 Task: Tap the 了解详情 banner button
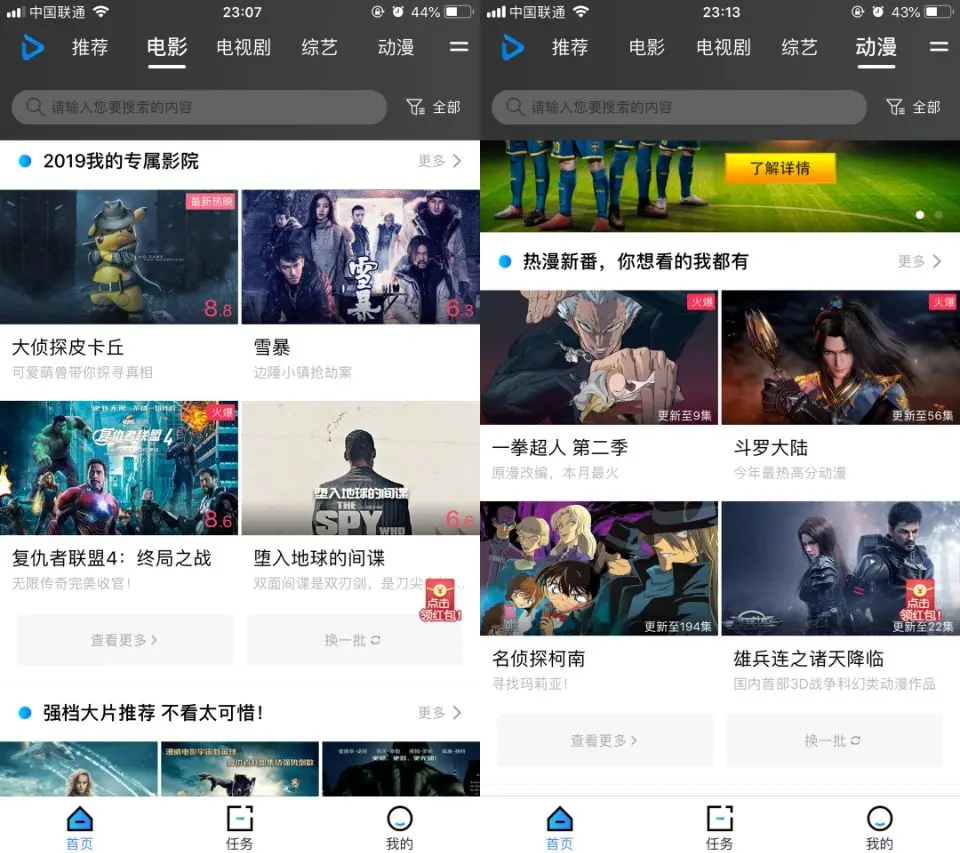780,168
